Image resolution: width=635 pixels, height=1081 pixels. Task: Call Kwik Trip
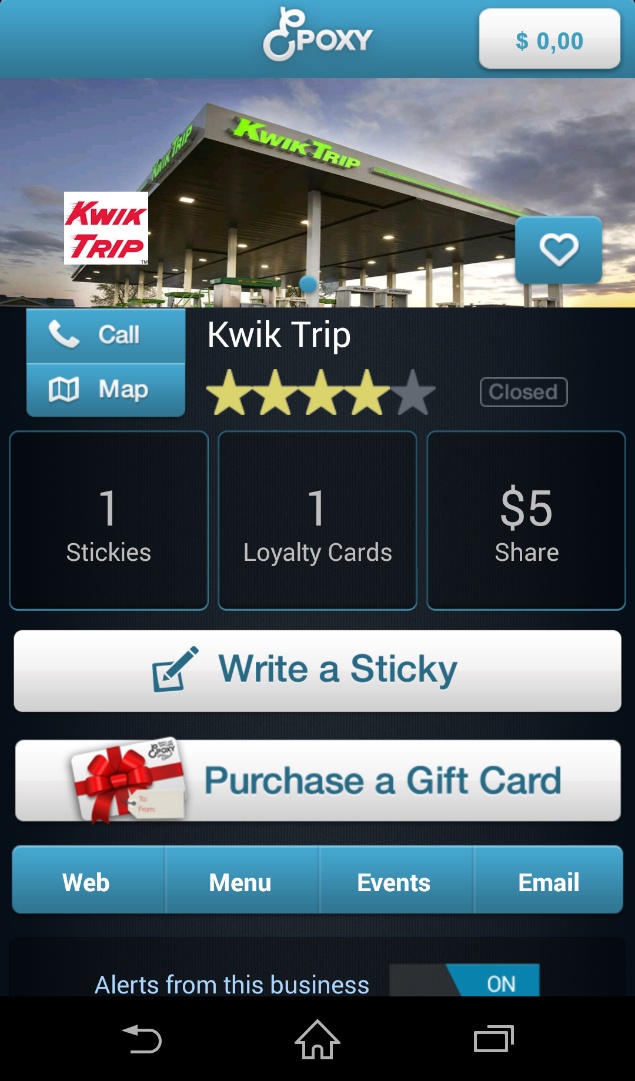106,335
